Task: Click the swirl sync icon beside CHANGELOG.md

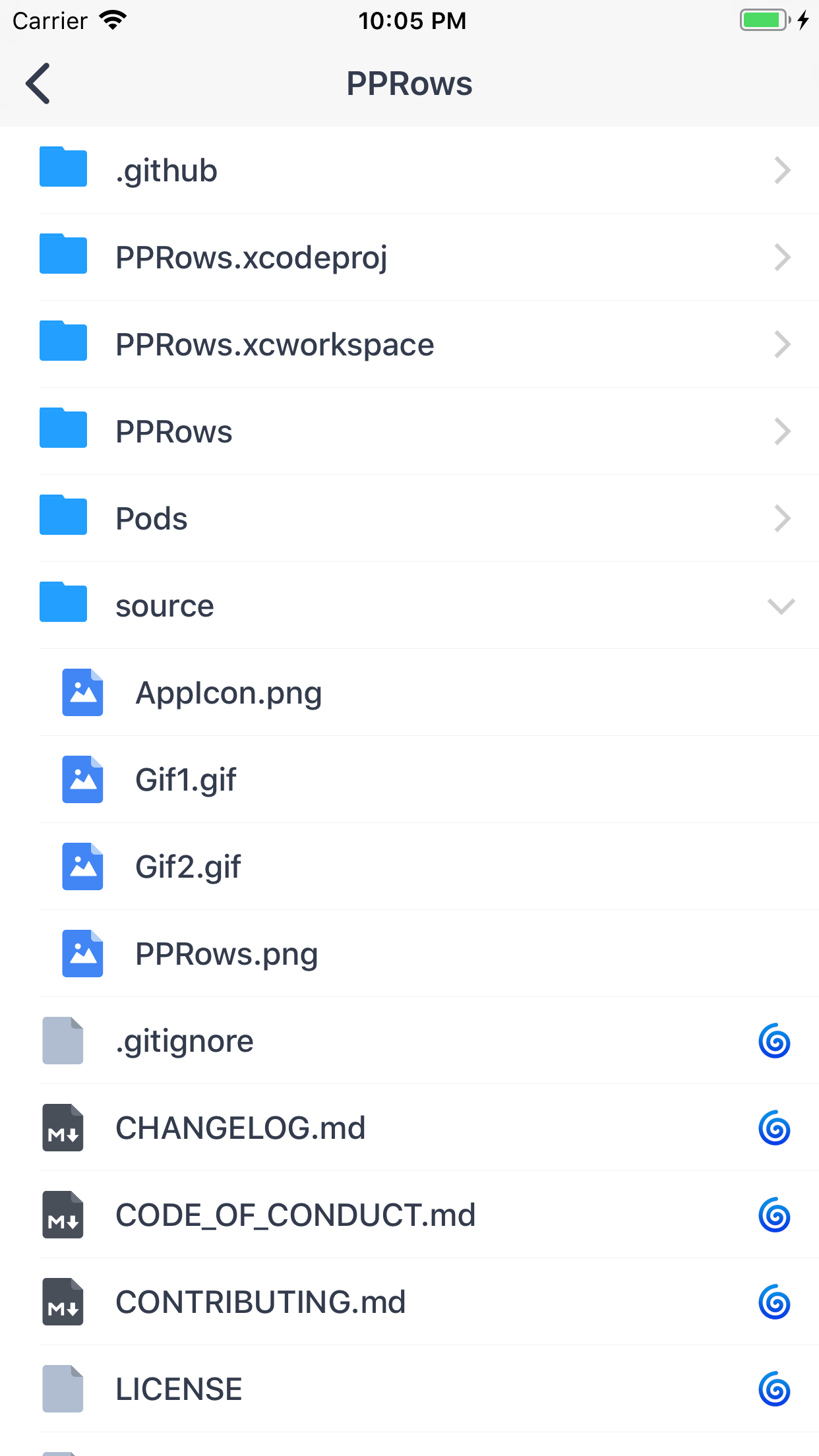Action: pos(773,1128)
